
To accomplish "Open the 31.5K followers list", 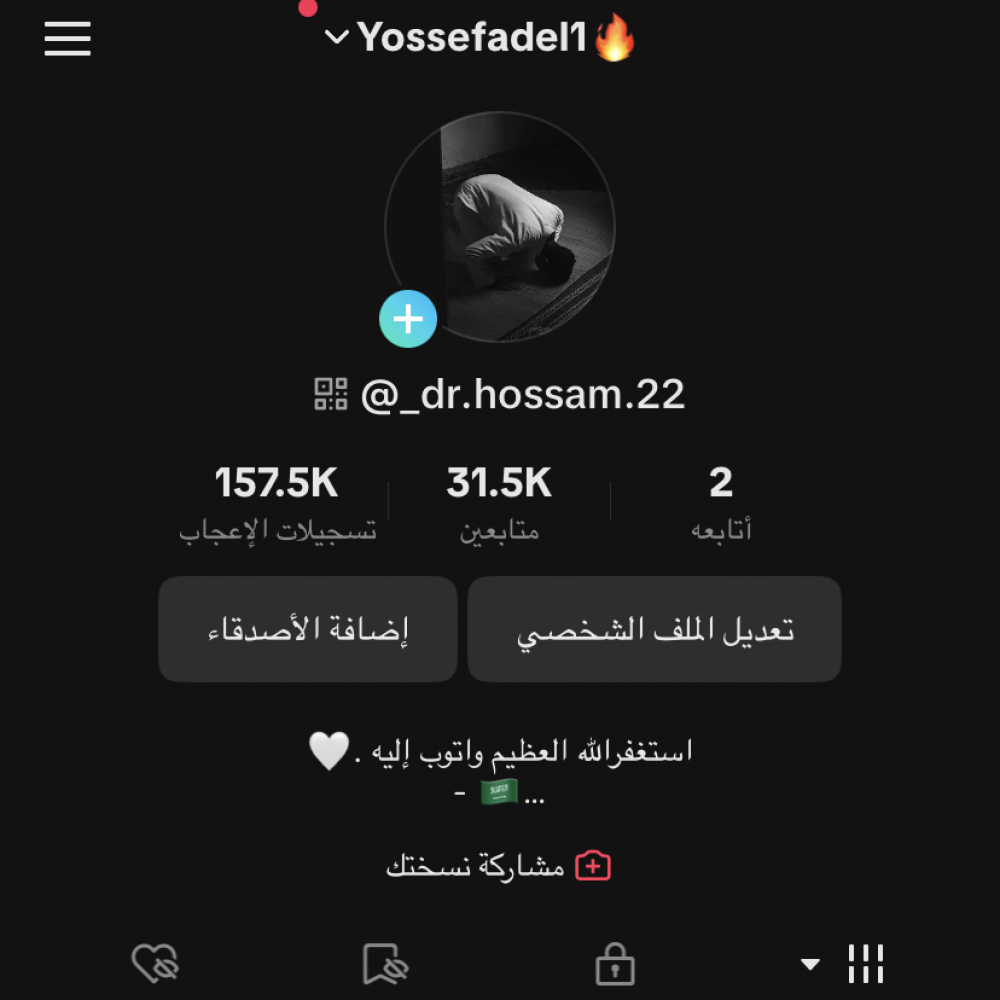I will 499,500.
